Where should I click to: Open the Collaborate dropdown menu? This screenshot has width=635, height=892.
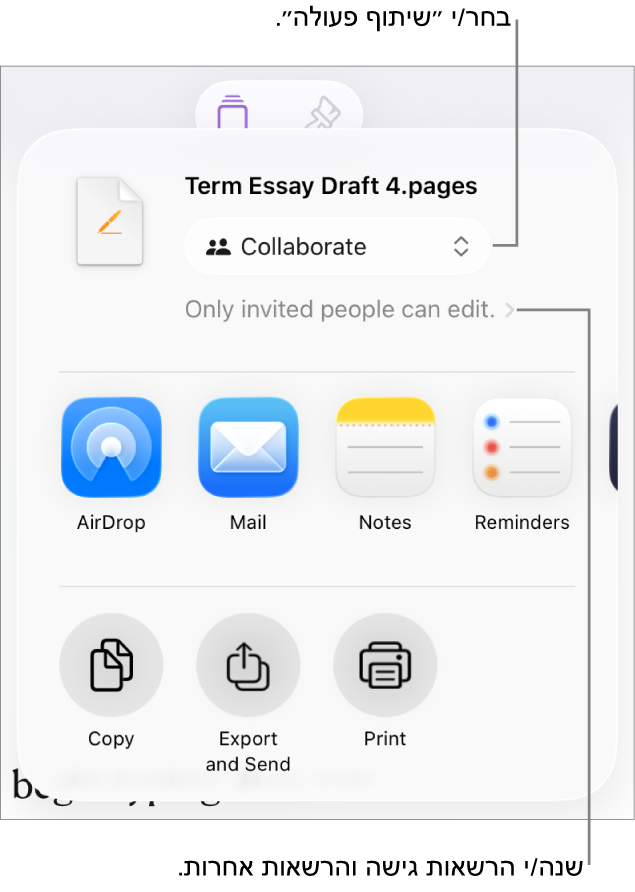337,247
